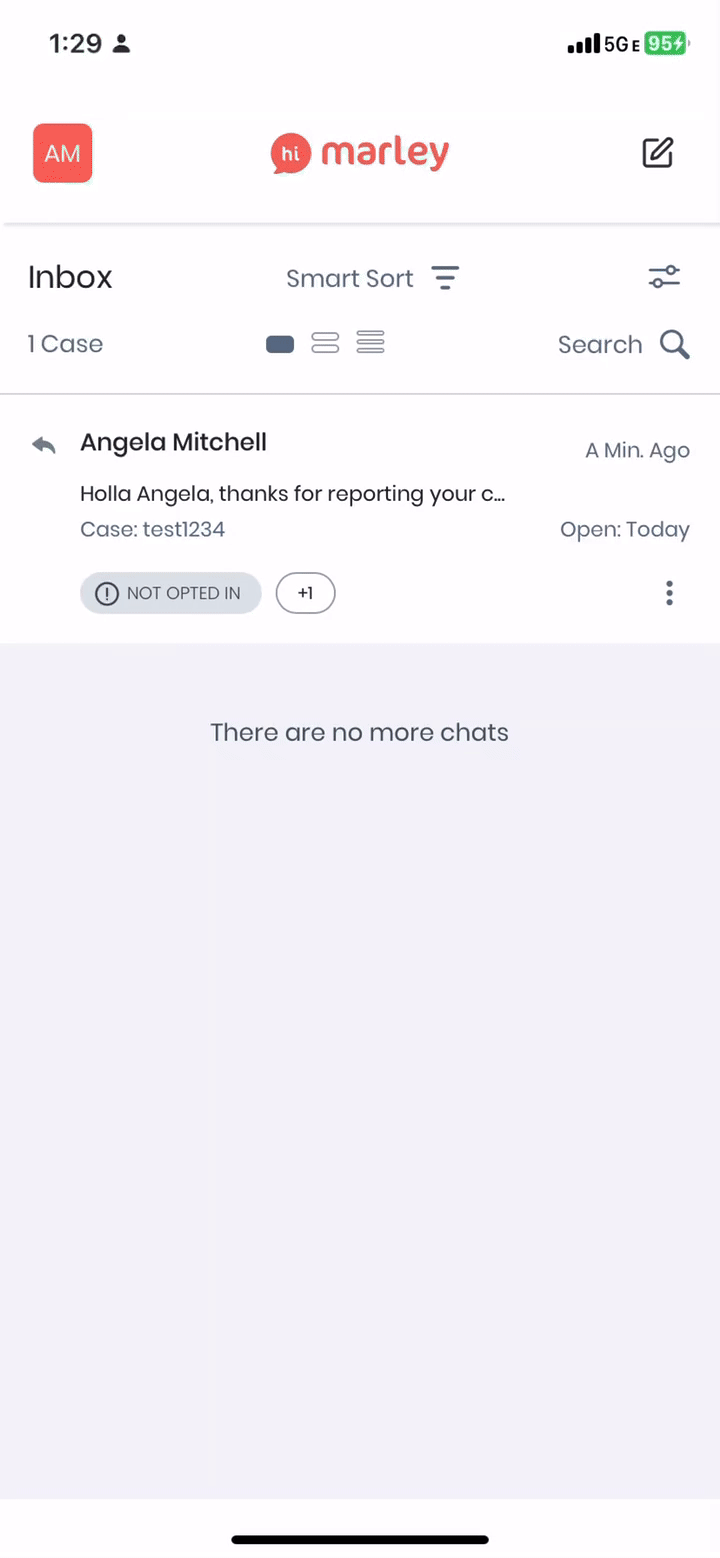Viewport: 720px width, 1558px height.
Task: Search the inbox cases
Action: 624,345
